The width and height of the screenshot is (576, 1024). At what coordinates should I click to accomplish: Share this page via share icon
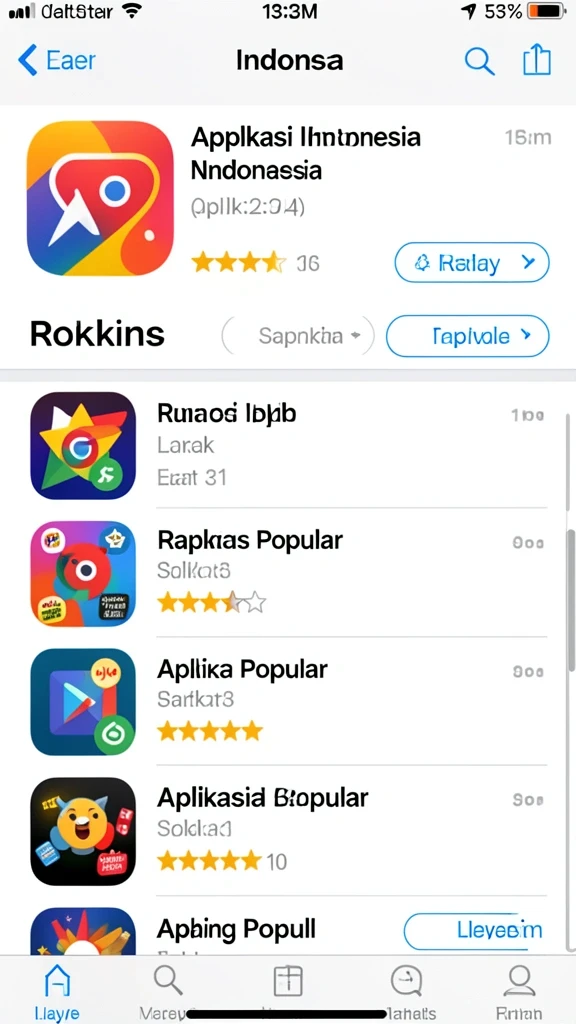(537, 61)
